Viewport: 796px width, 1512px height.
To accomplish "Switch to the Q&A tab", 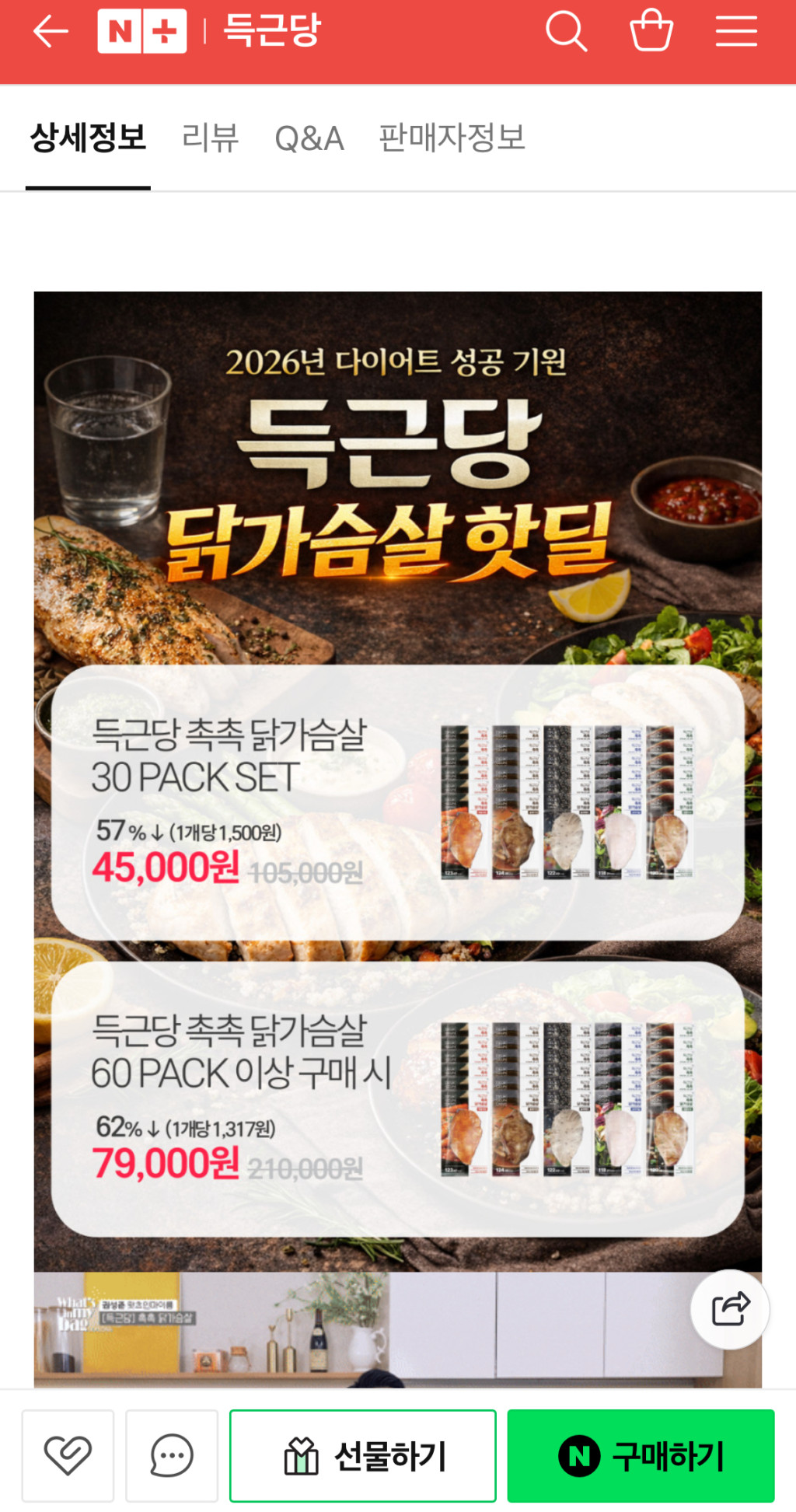I will click(309, 138).
